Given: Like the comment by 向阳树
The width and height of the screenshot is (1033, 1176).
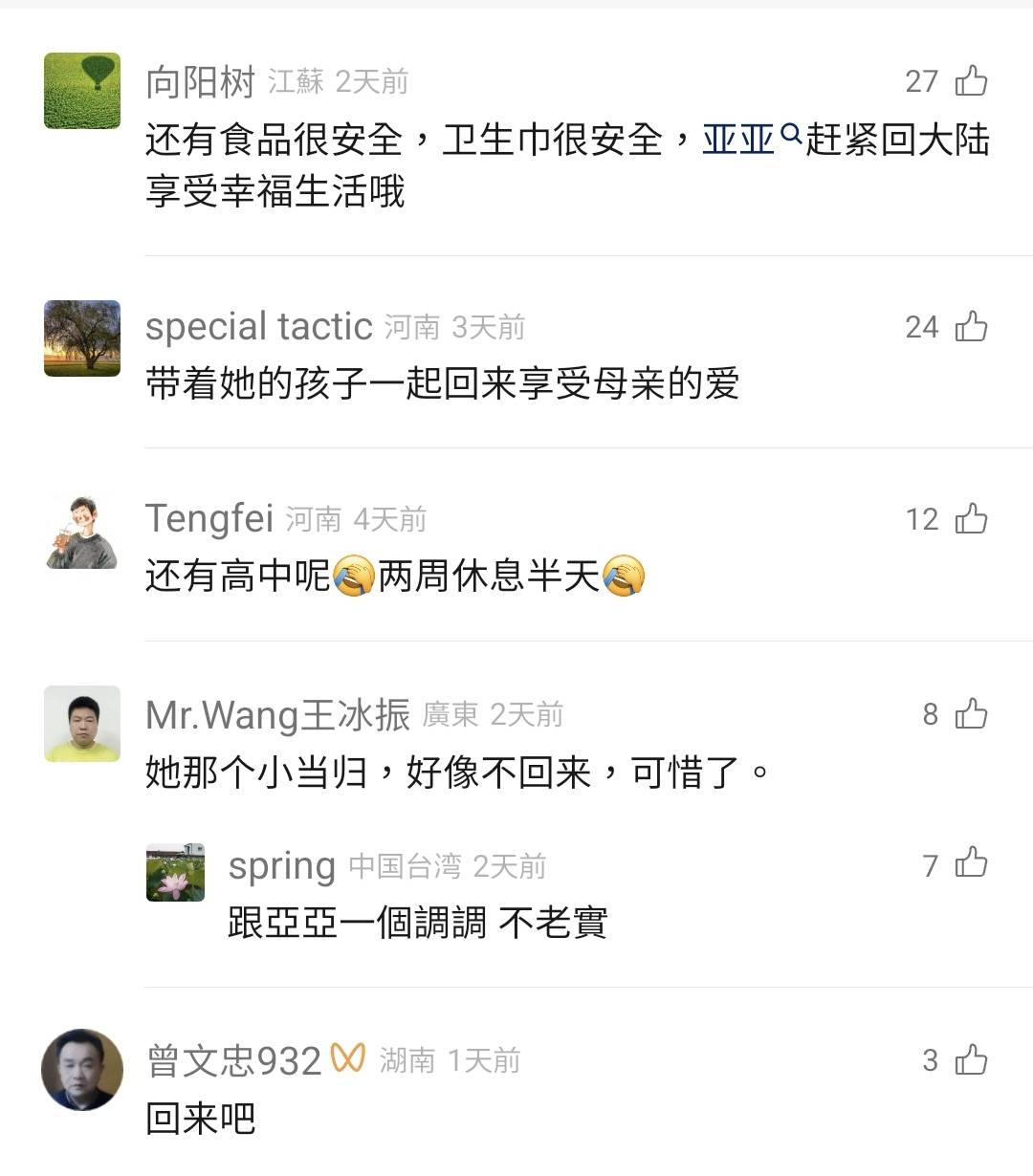Looking at the screenshot, I should (971, 80).
